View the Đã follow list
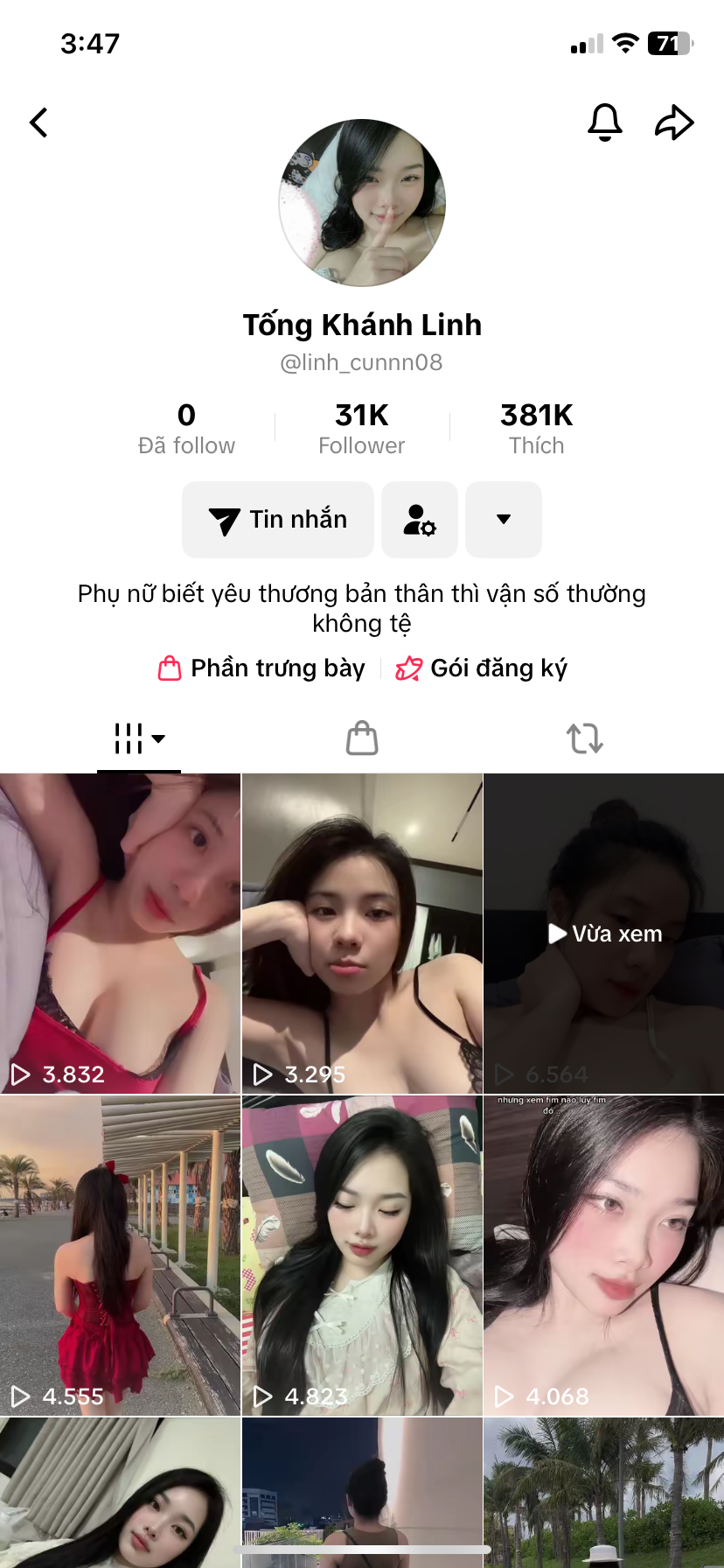Screen dimensions: 724x1568 186,429
